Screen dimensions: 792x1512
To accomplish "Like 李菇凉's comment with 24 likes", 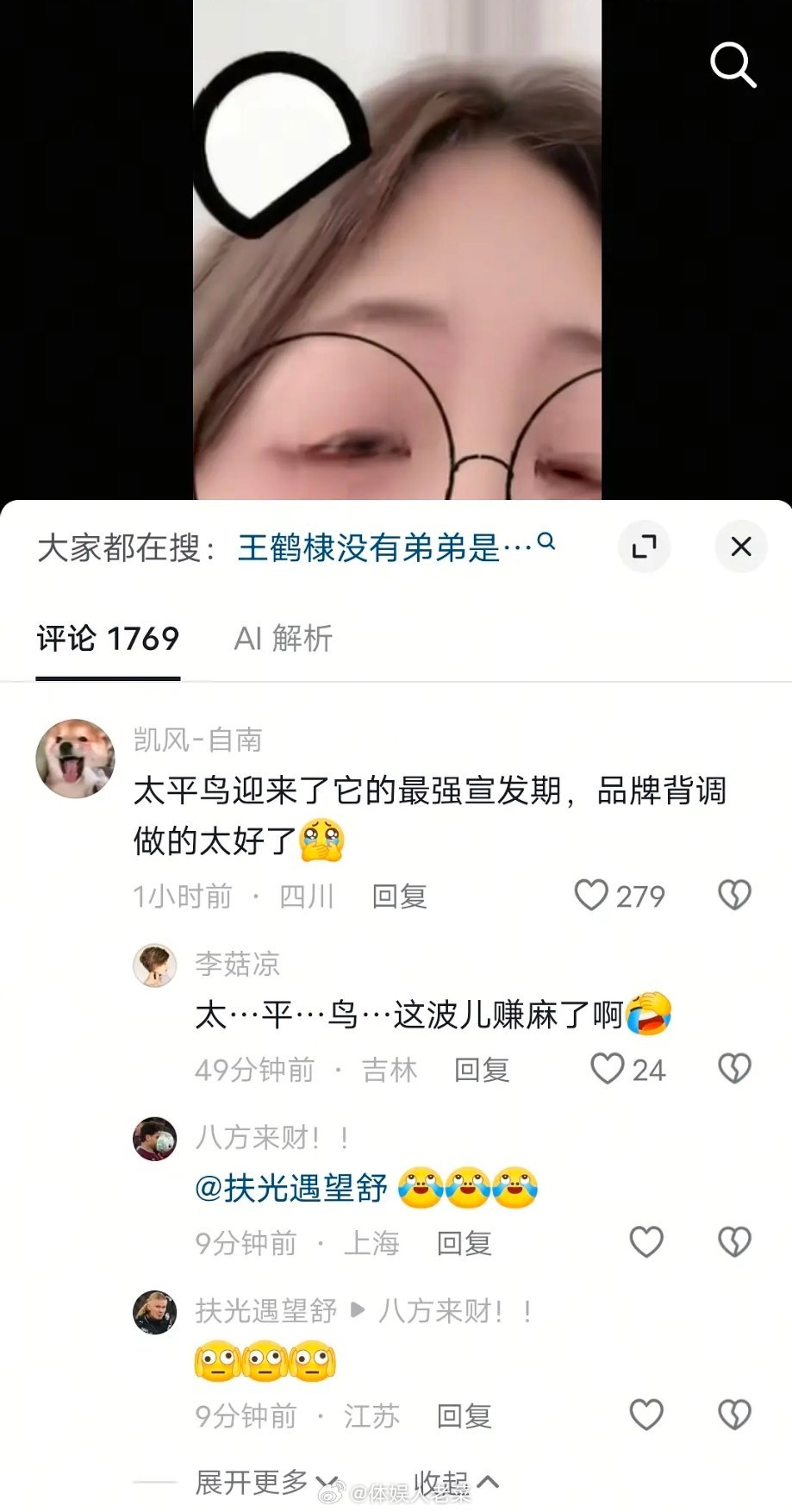I will point(627,1070).
